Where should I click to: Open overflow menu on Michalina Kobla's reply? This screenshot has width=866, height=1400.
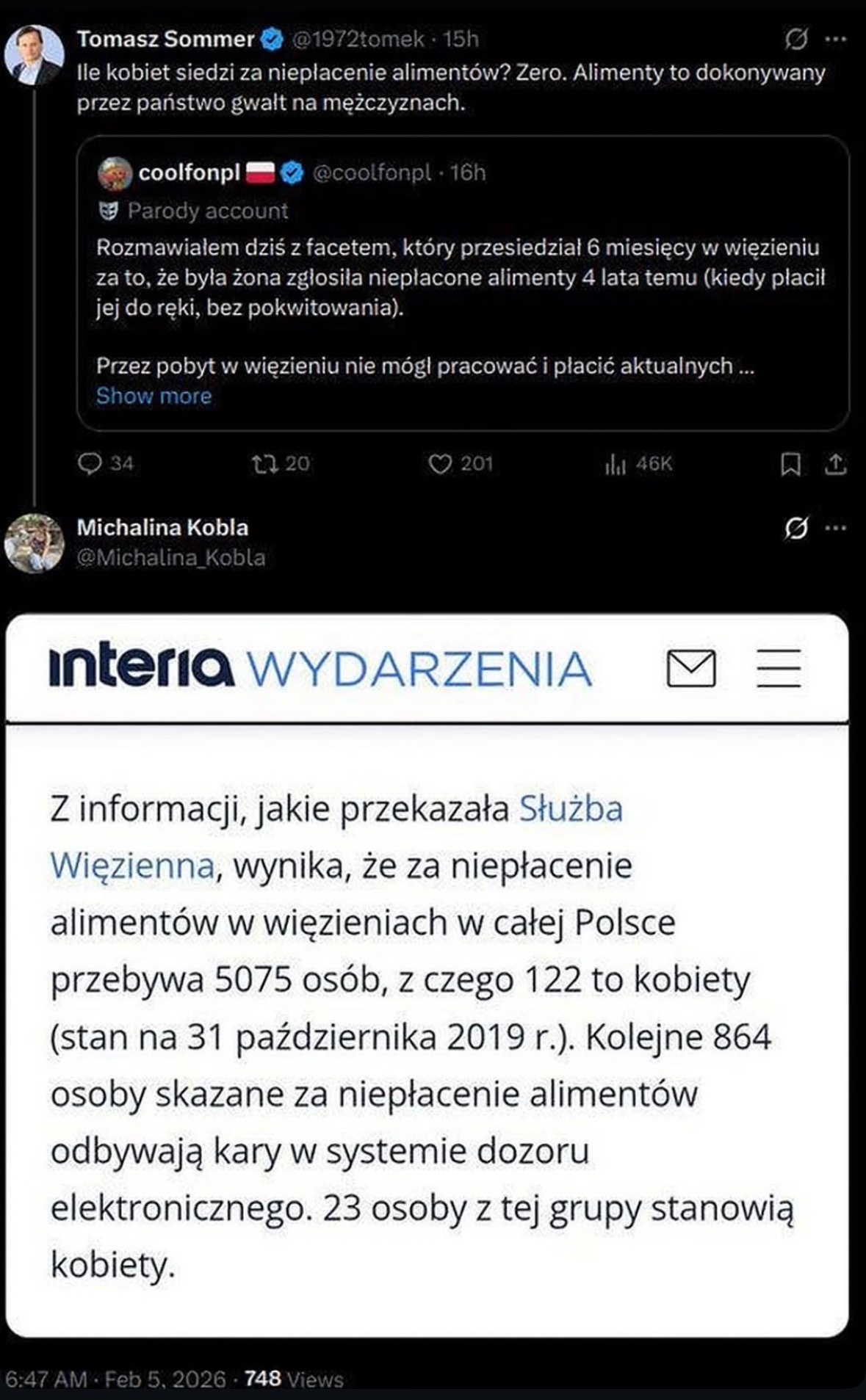pyautogui.click(x=836, y=528)
